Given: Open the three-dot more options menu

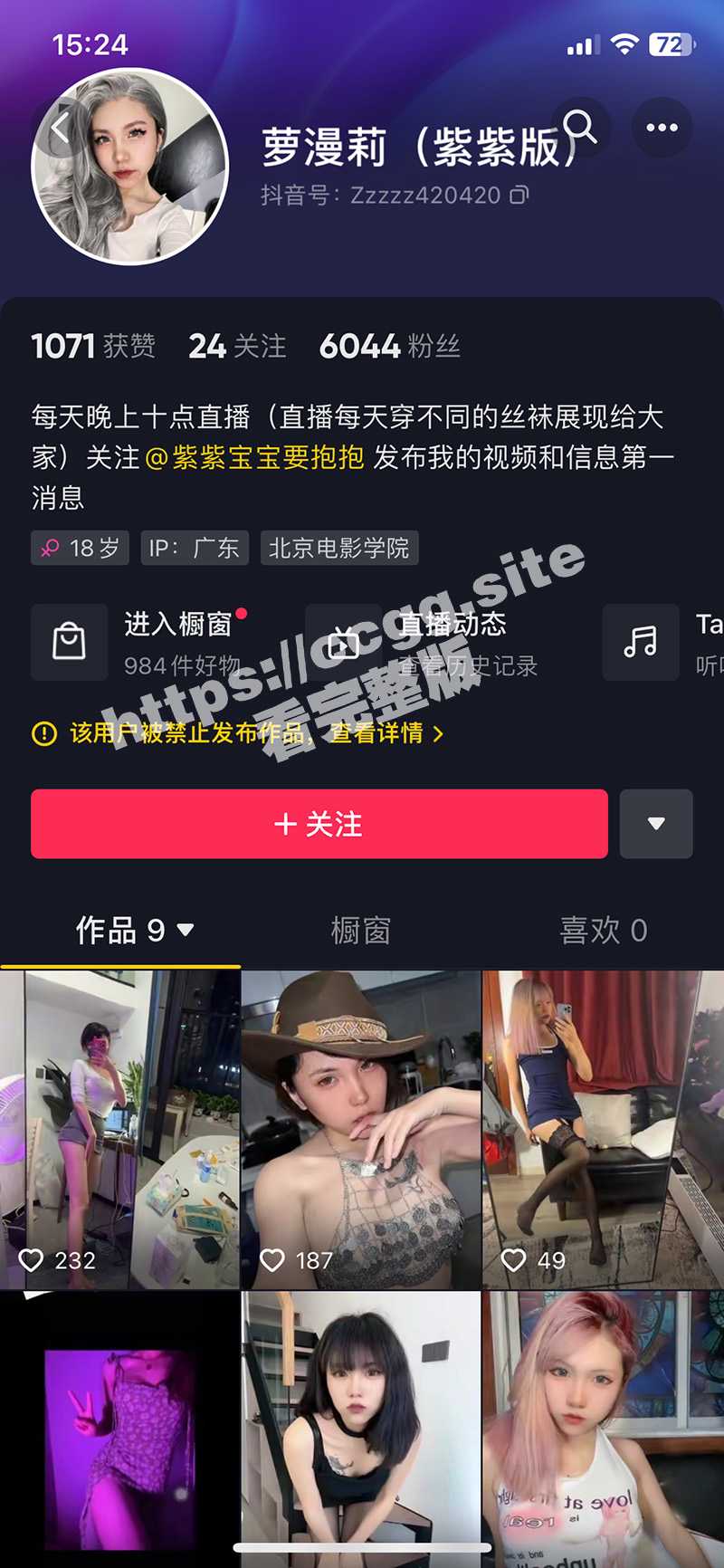Looking at the screenshot, I should click(x=662, y=128).
